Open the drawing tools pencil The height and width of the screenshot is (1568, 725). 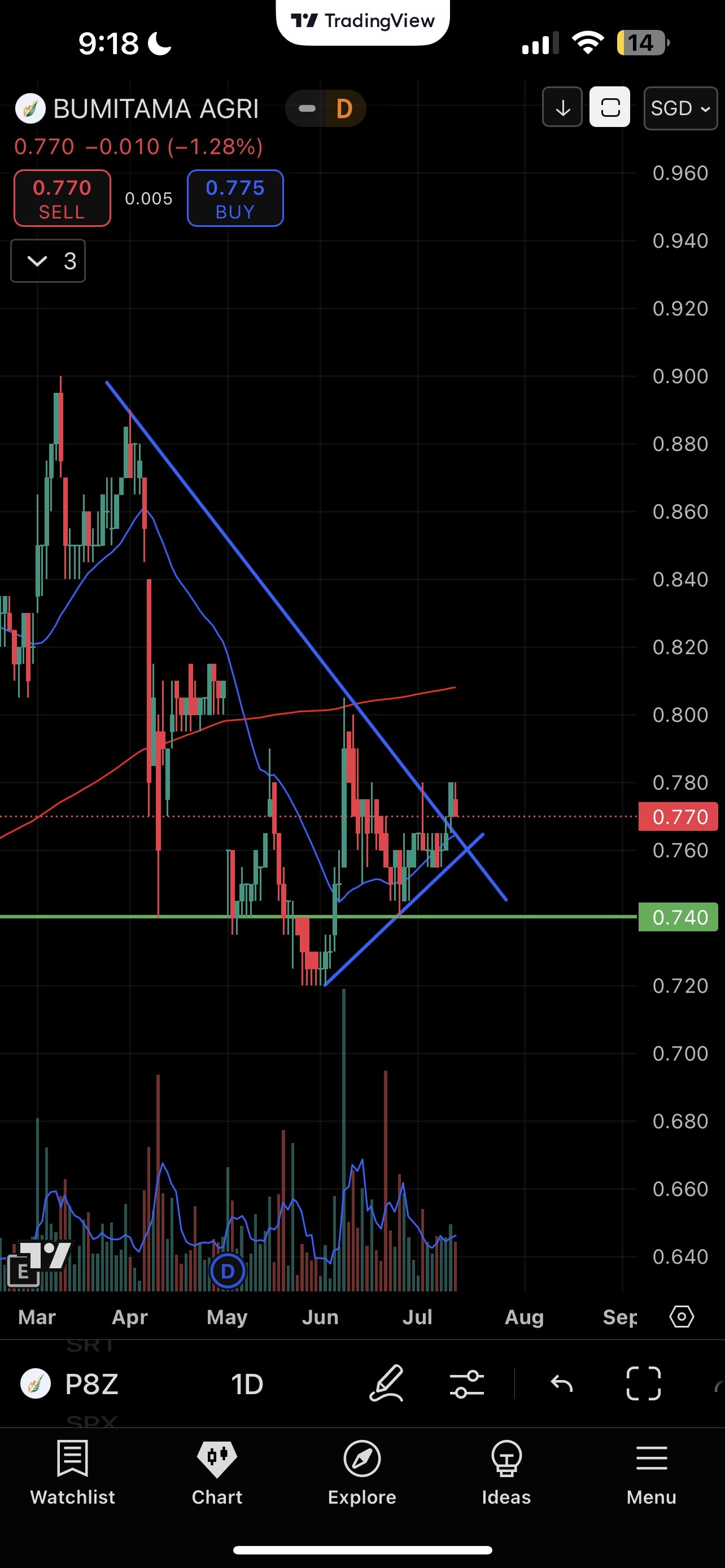[x=387, y=1383]
